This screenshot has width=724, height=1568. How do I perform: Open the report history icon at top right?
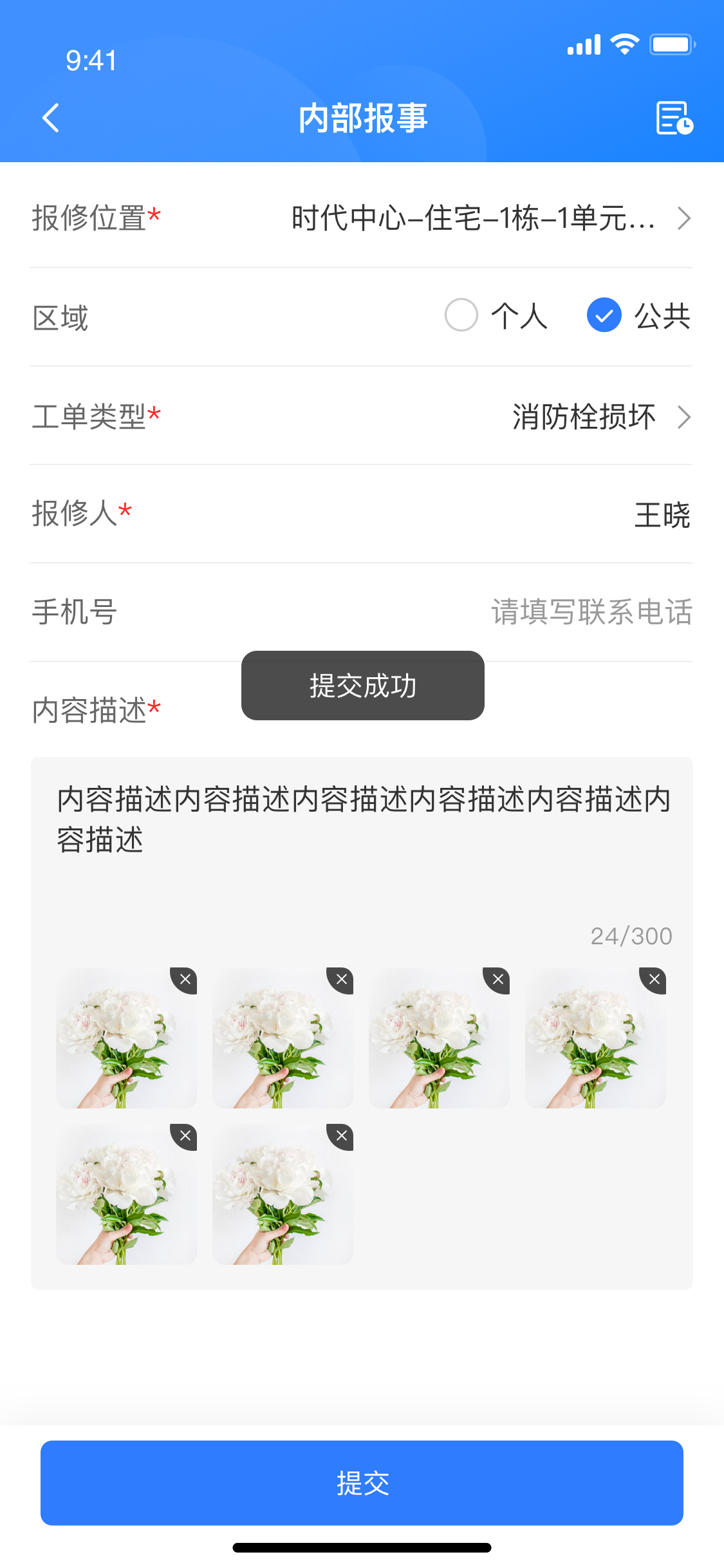(x=673, y=118)
